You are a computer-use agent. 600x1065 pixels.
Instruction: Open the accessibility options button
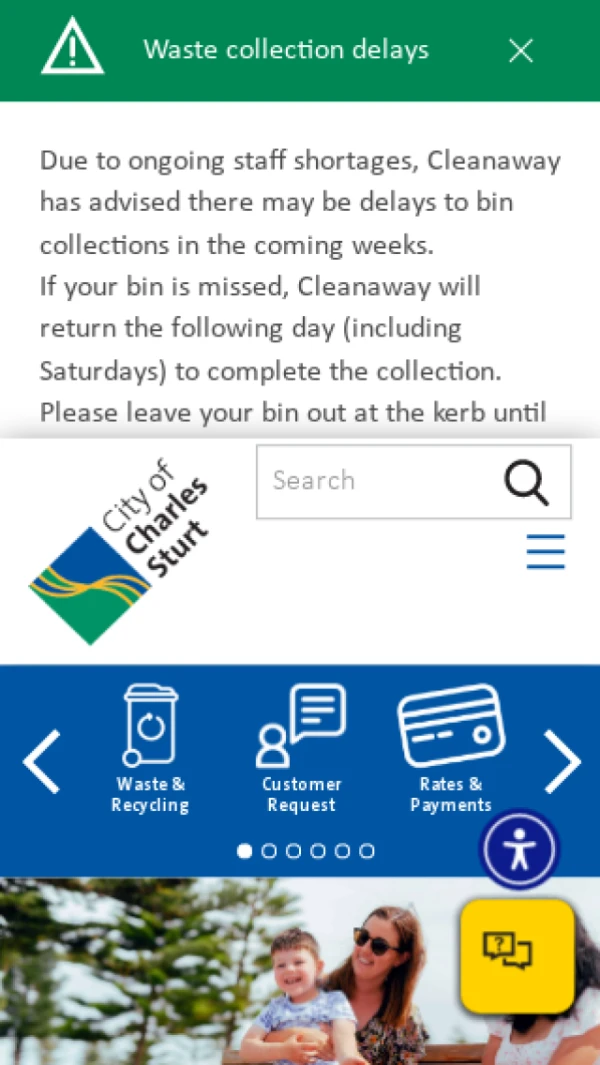(519, 850)
